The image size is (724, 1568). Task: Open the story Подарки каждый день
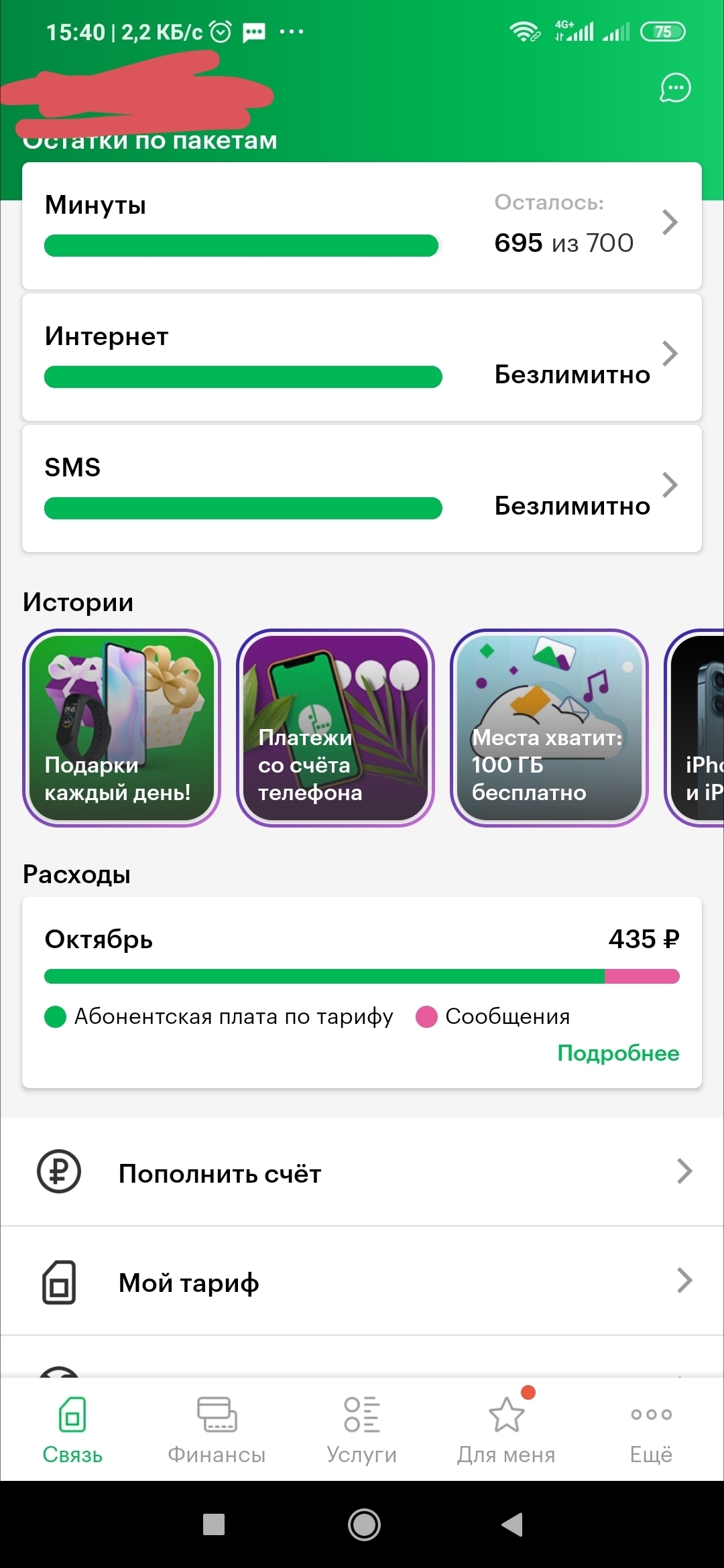click(x=121, y=728)
